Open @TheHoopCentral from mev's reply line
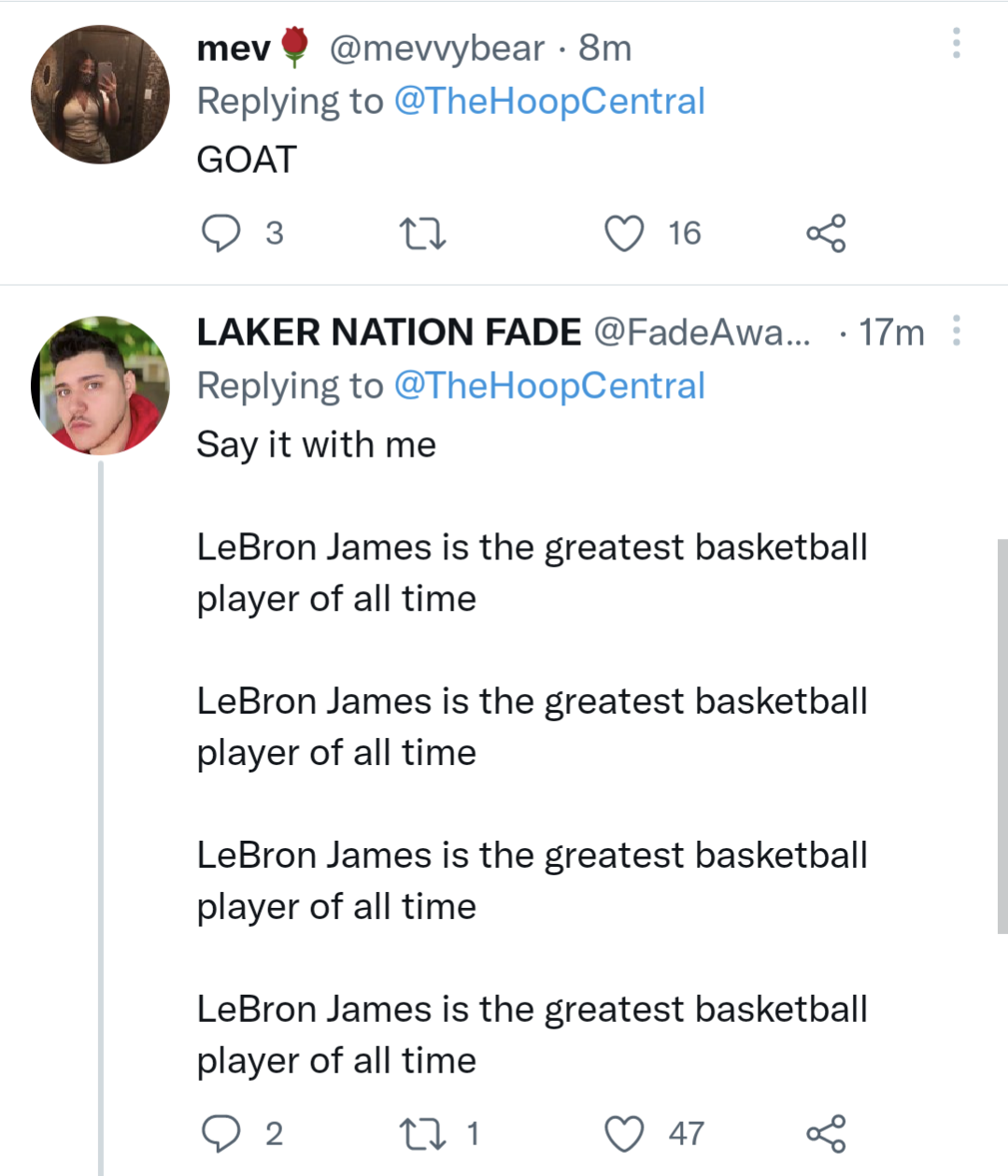 (x=551, y=101)
